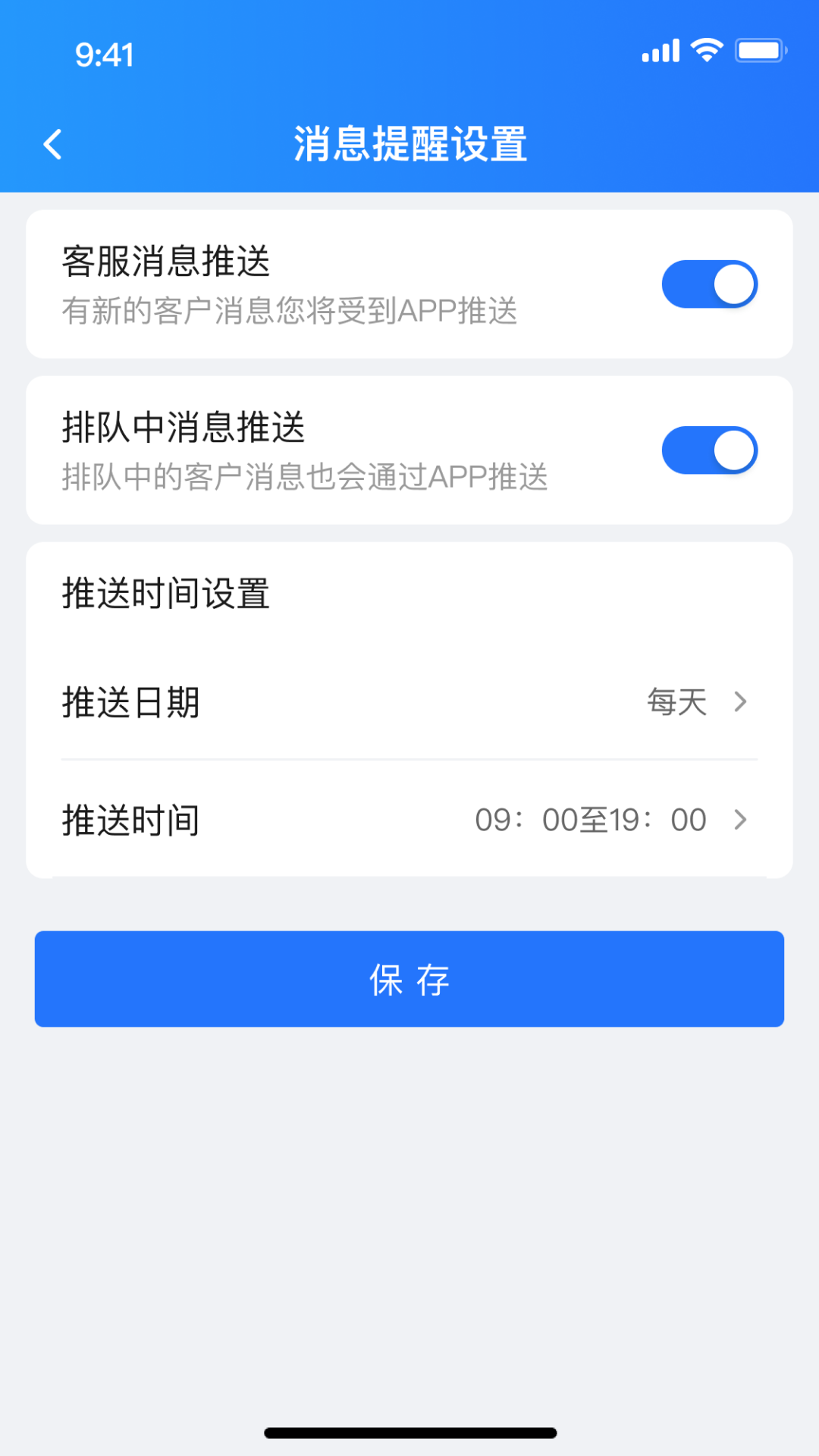Open the 推送日期 selection showing 每天

(409, 703)
